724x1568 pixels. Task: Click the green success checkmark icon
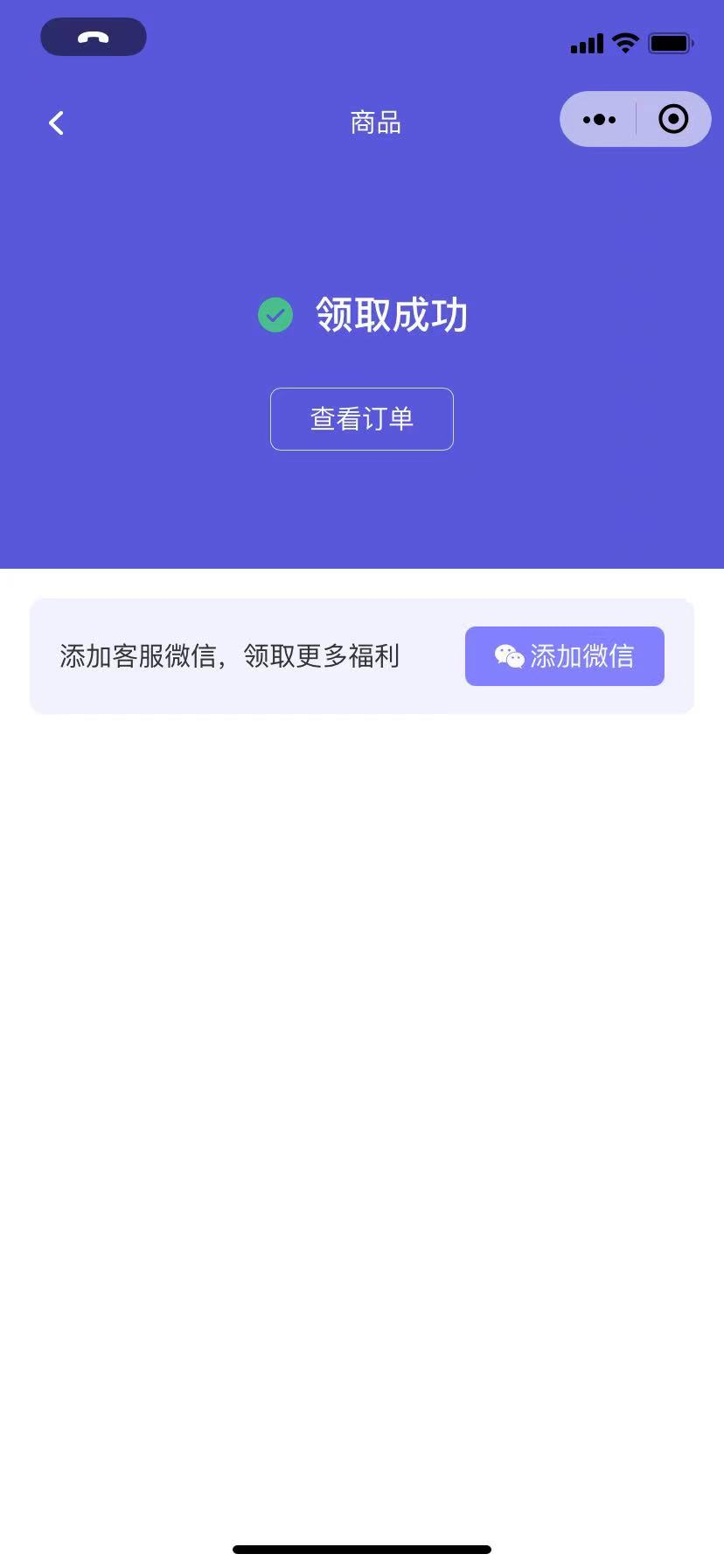click(x=275, y=314)
